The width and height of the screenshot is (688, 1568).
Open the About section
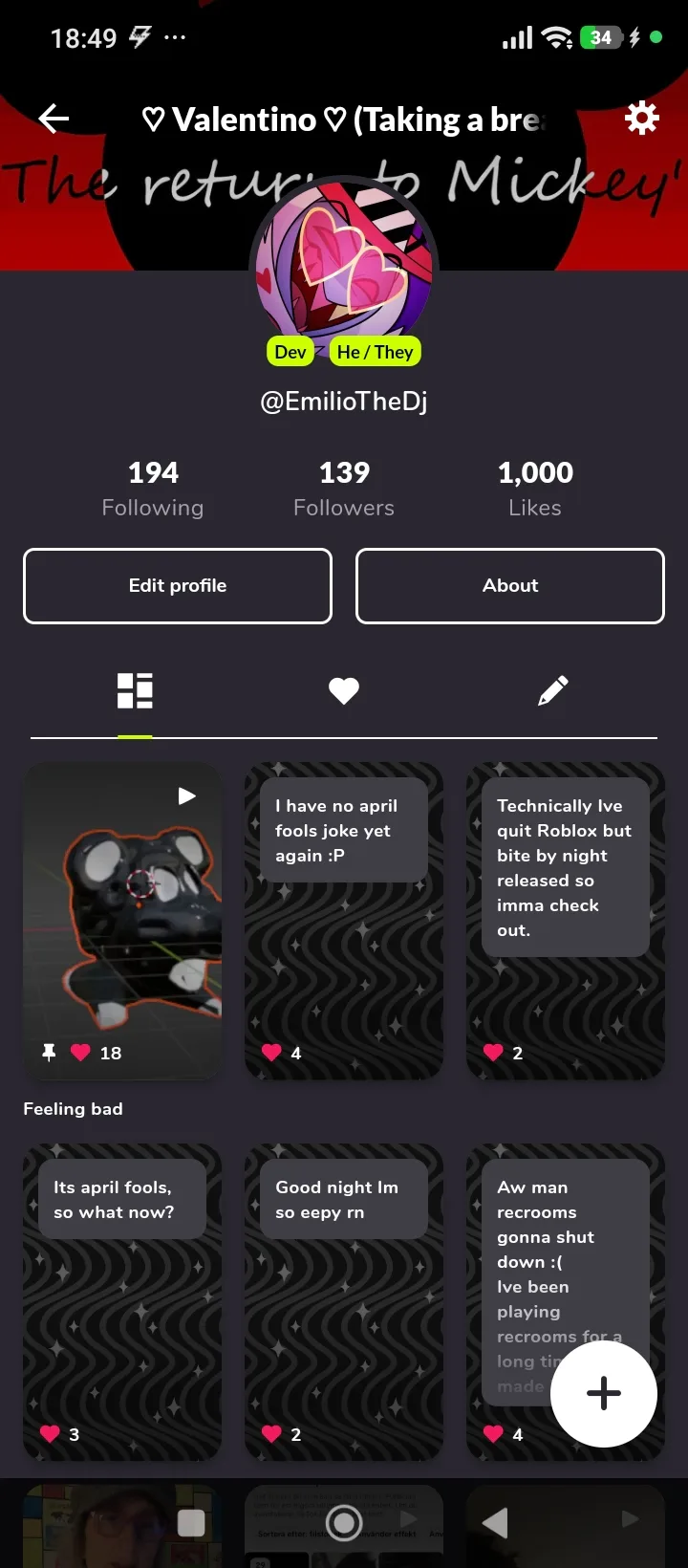pyautogui.click(x=510, y=586)
